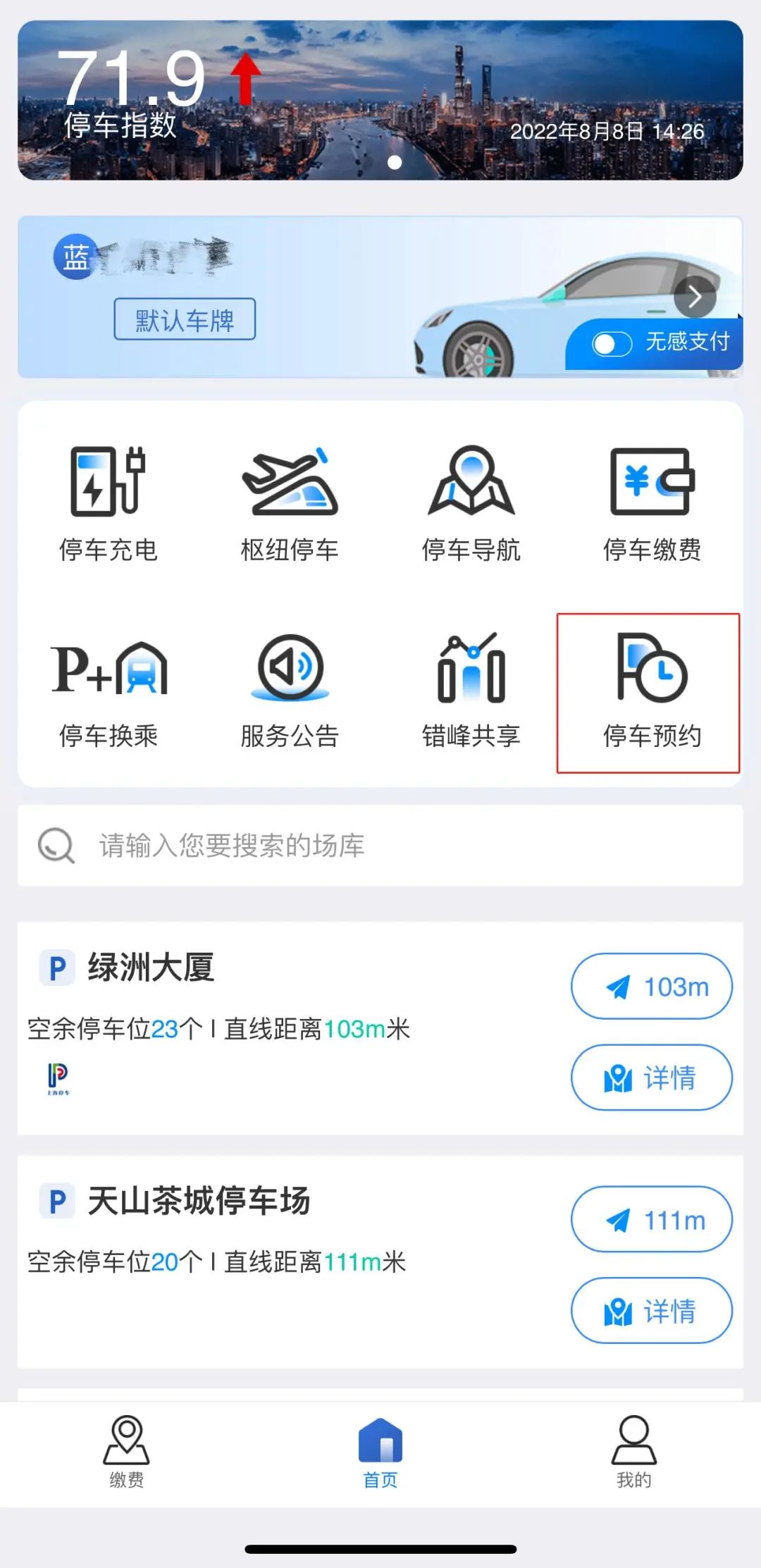
Task: Open the 停车指数 banner
Action: click(380, 100)
